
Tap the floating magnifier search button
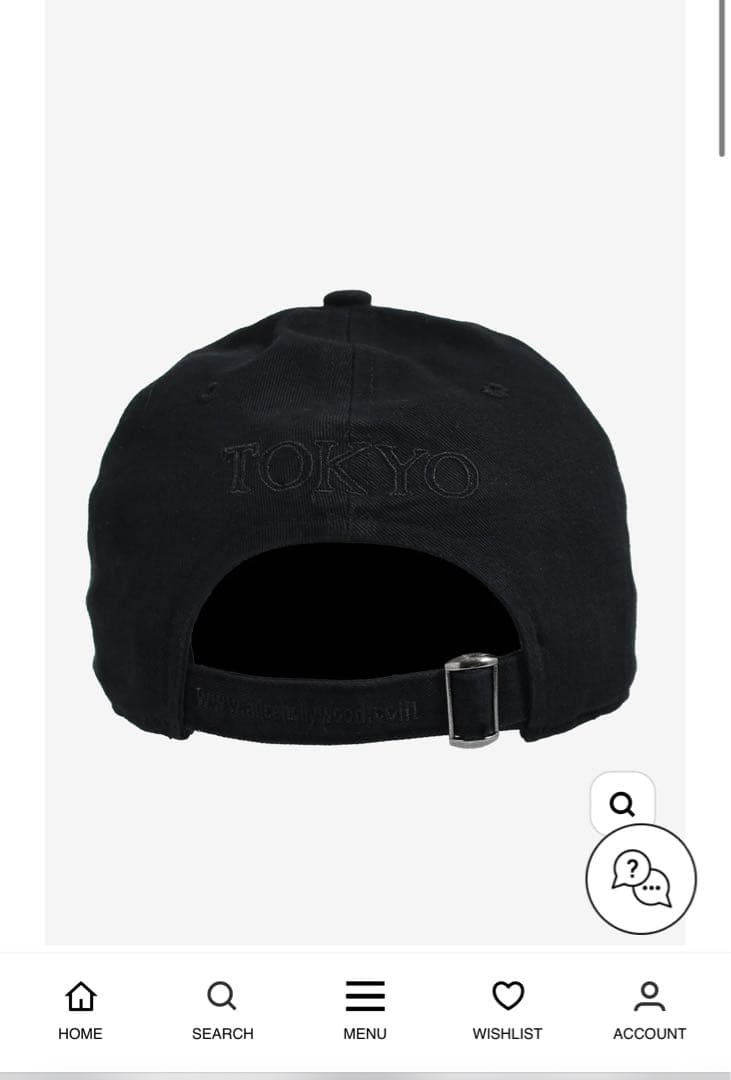click(x=624, y=803)
